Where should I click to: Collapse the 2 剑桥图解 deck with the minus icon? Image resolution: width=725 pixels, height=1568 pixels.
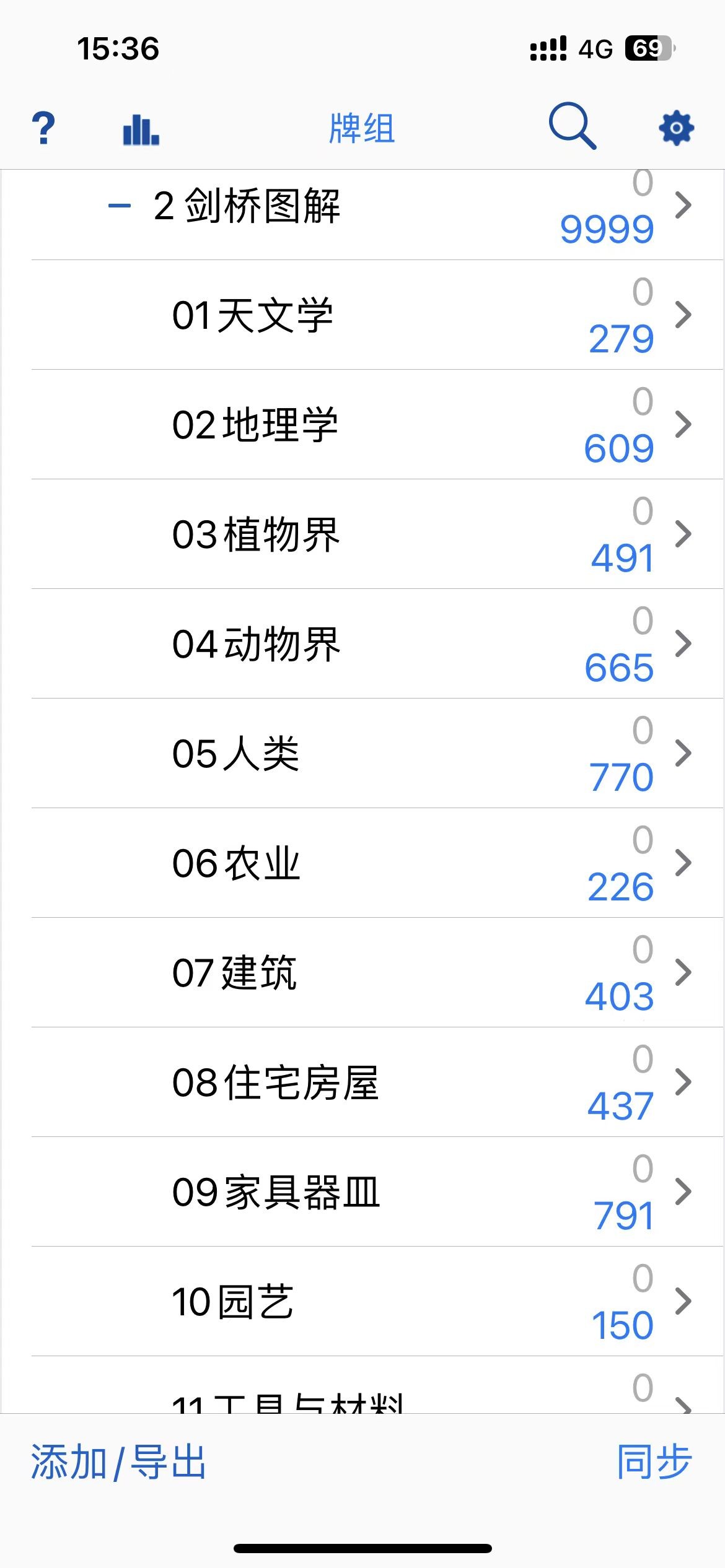click(x=119, y=206)
